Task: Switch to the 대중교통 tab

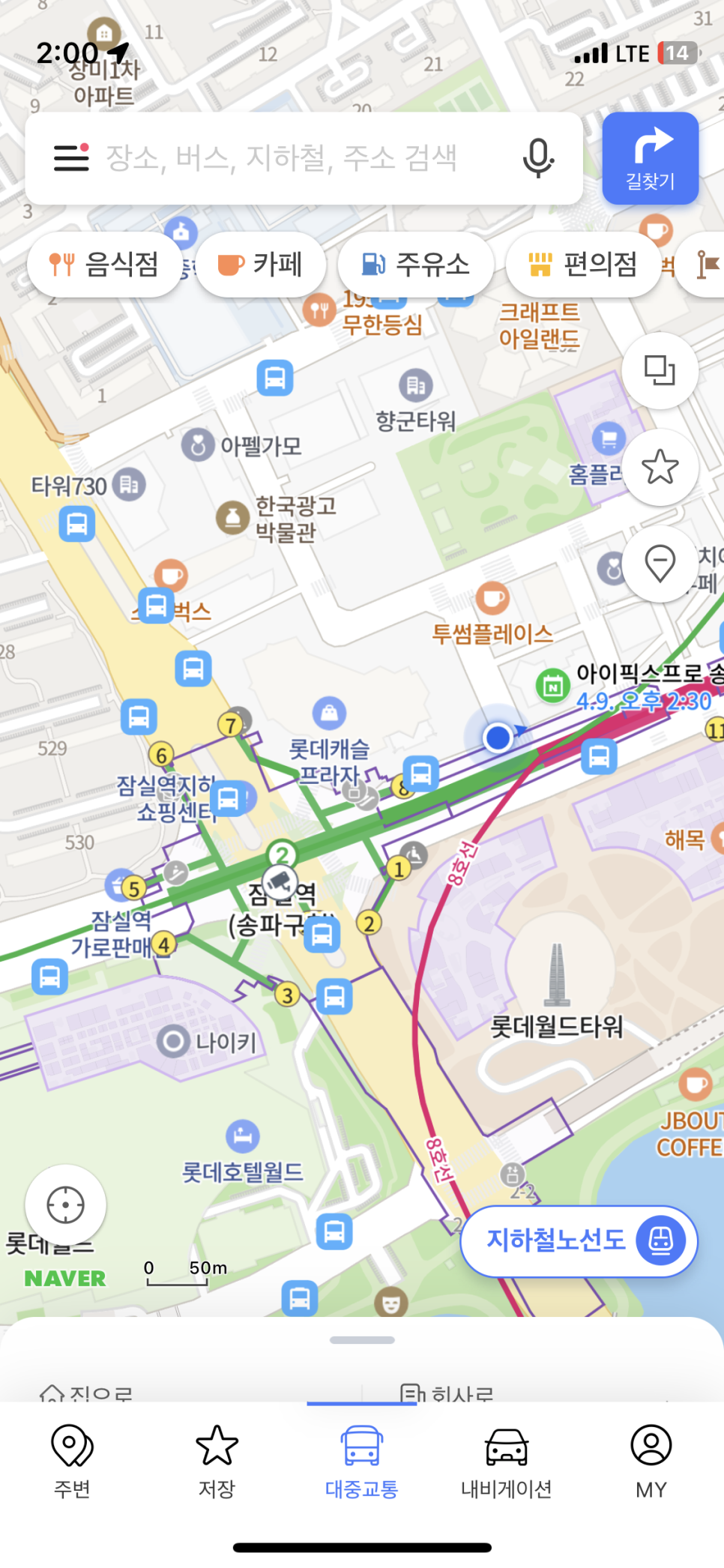Action: pos(362,1462)
